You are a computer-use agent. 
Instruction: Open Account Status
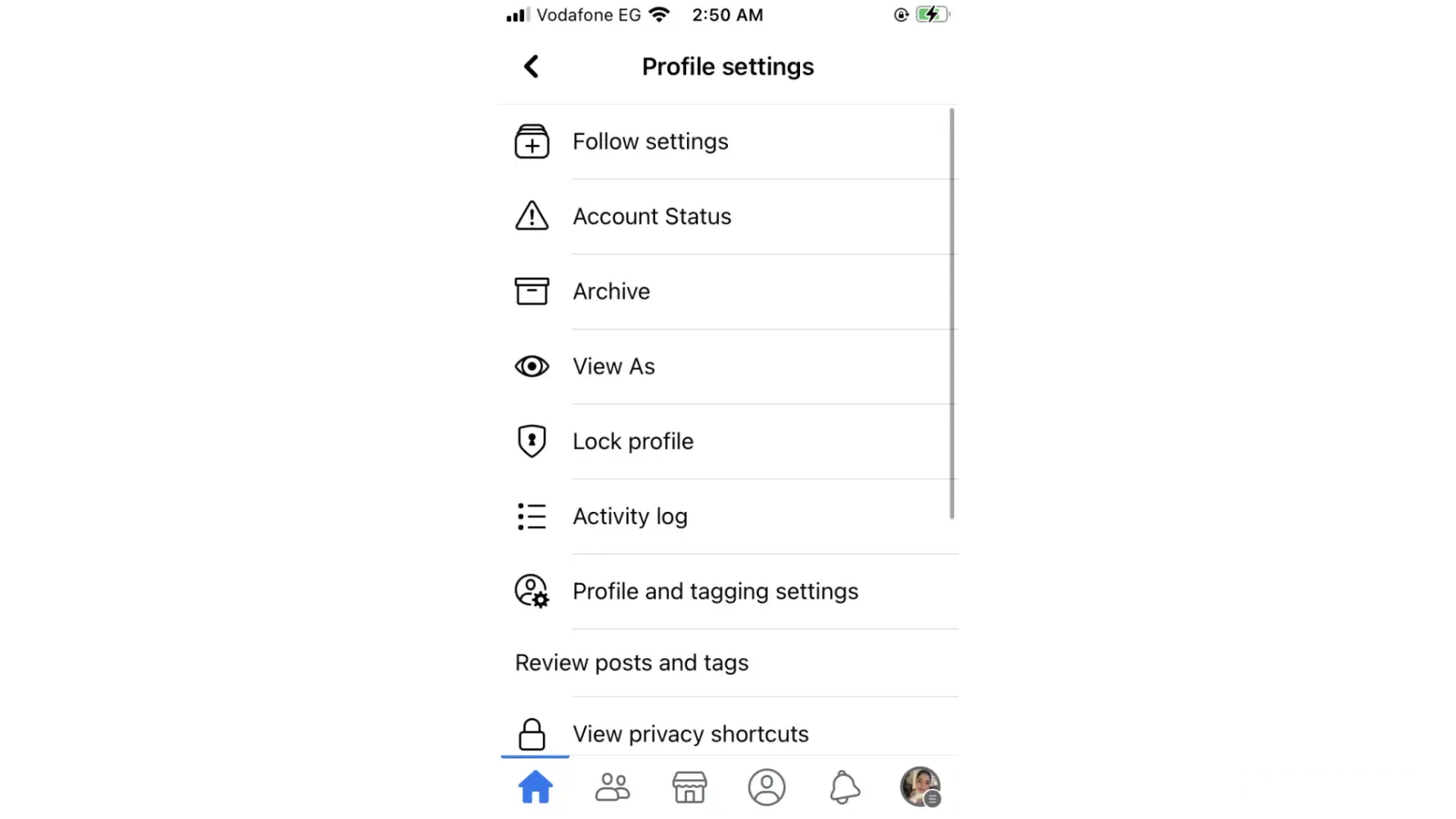click(652, 216)
